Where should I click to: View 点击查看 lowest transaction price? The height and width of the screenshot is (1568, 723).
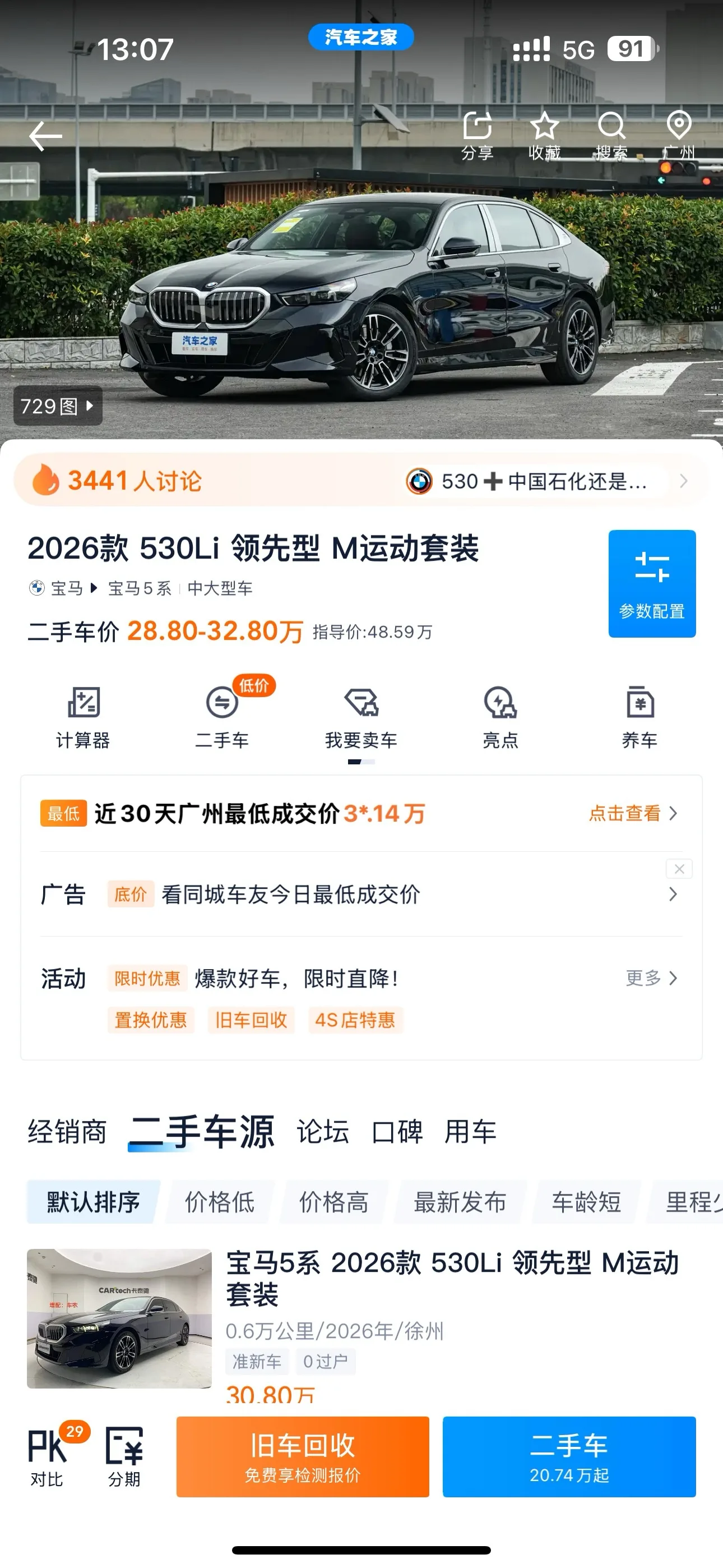[633, 813]
